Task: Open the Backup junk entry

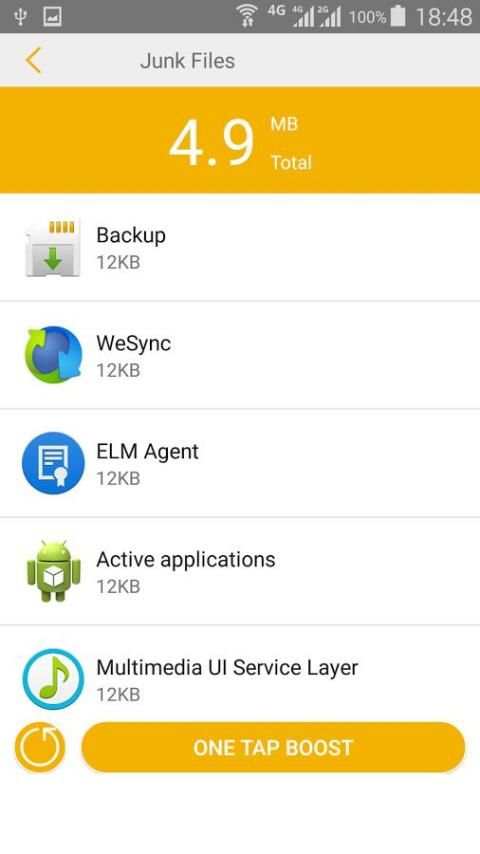Action: tap(240, 247)
